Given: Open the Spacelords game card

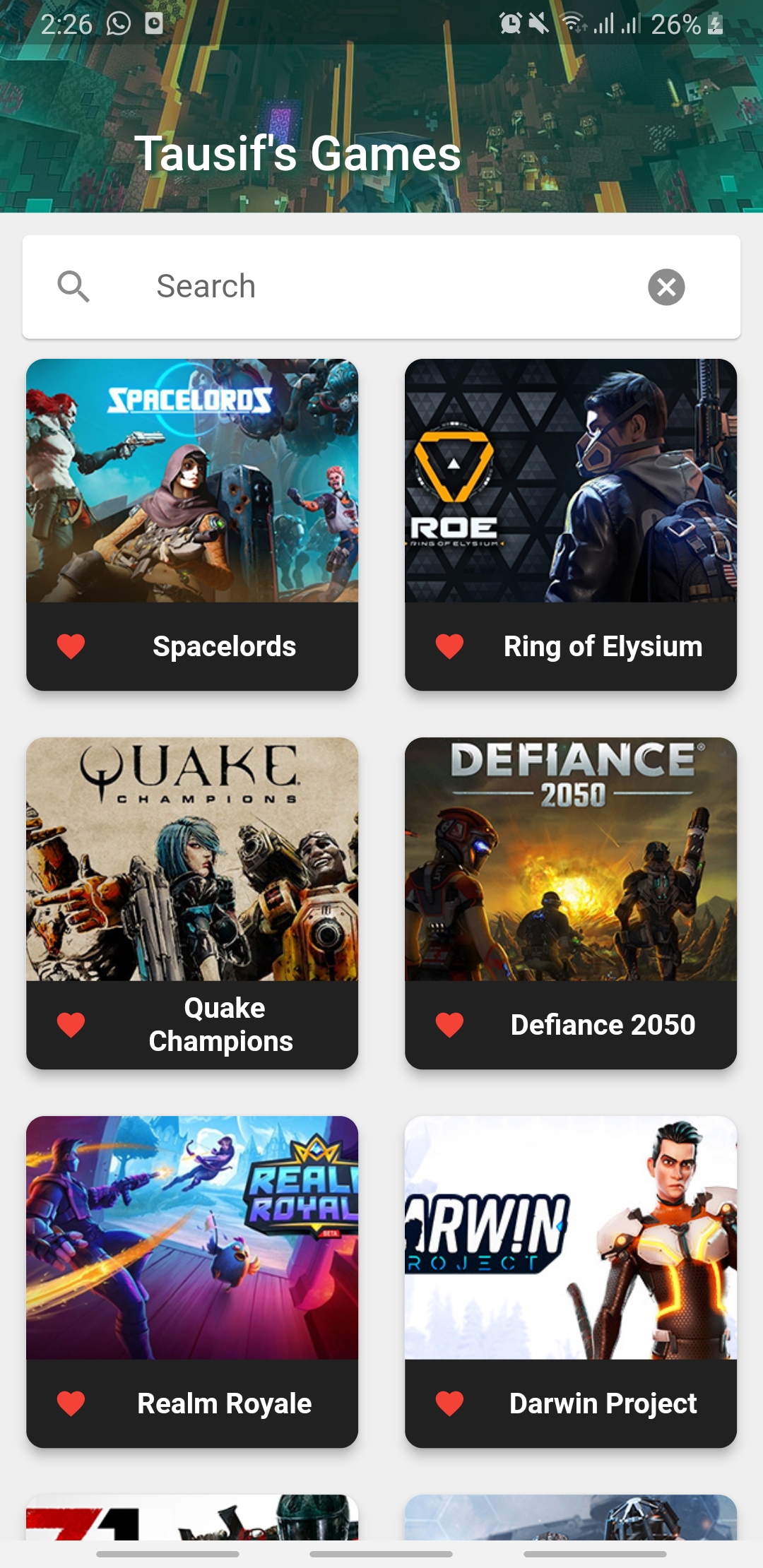Looking at the screenshot, I should pos(192,481).
